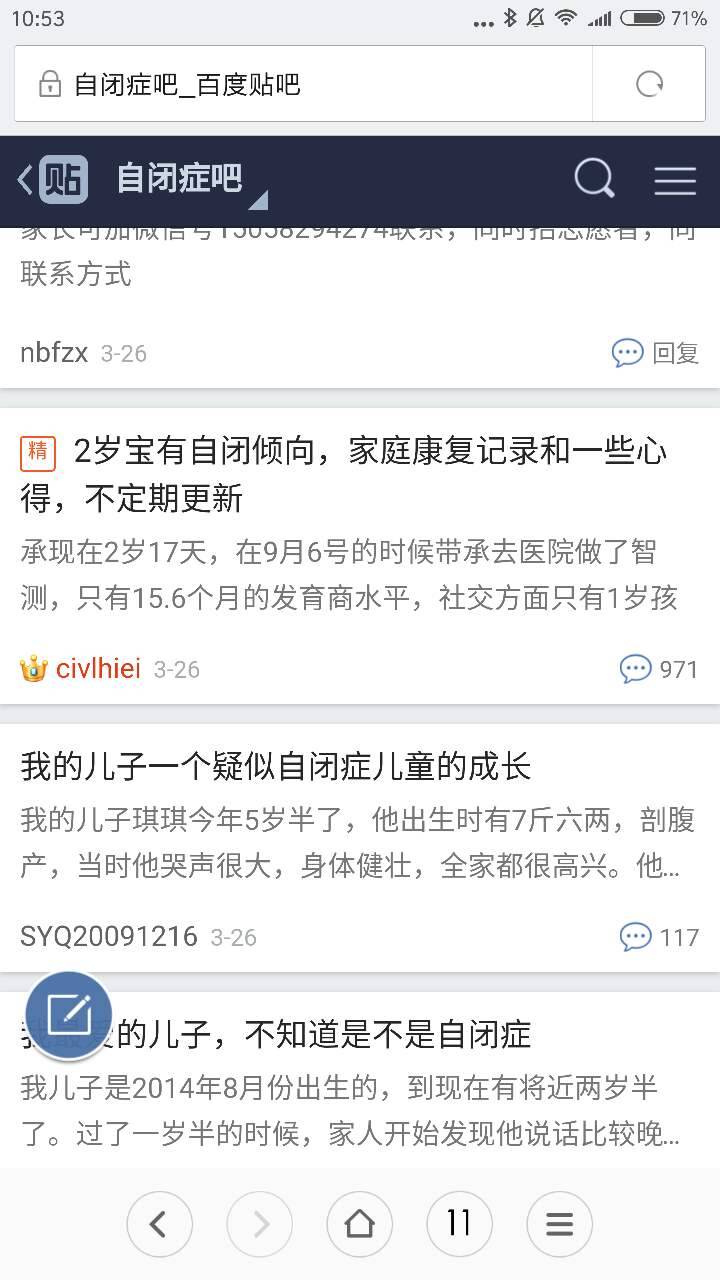View the 971 comments on civlhiei's post
Viewport: 720px width, 1280px height.
tap(659, 669)
